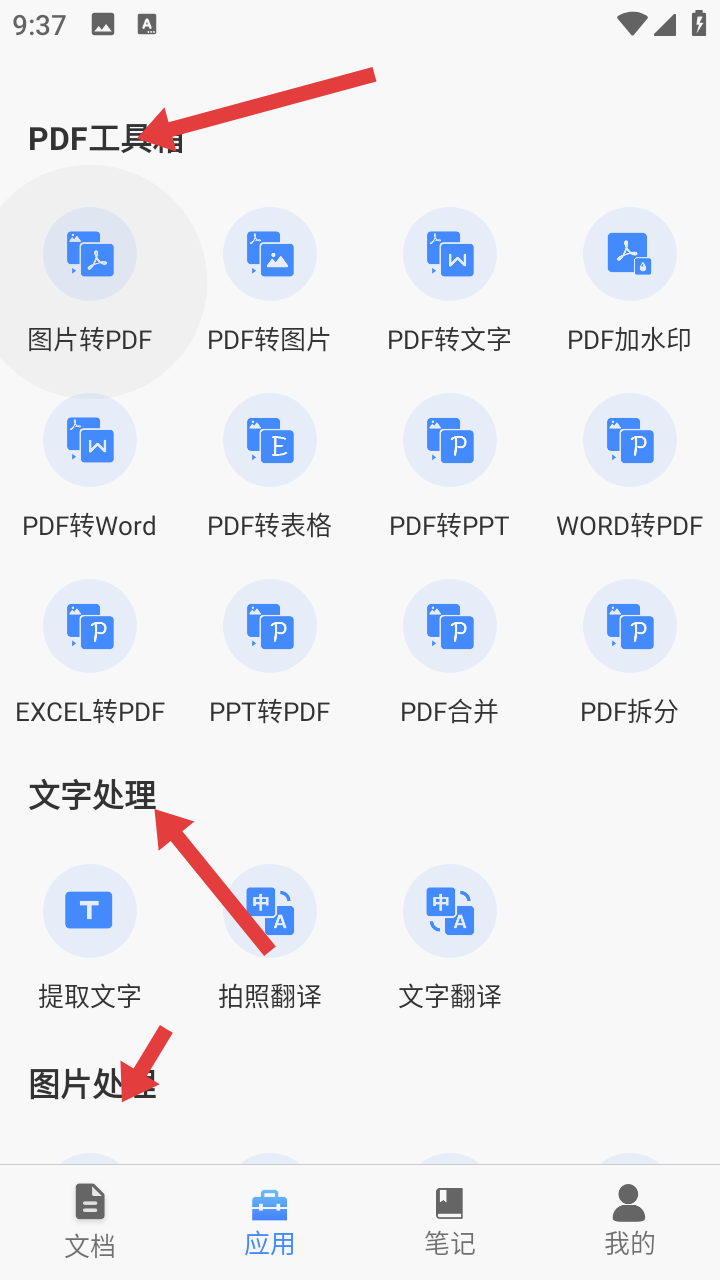Open 提取文字 text extraction
720x1280 pixels.
90,937
